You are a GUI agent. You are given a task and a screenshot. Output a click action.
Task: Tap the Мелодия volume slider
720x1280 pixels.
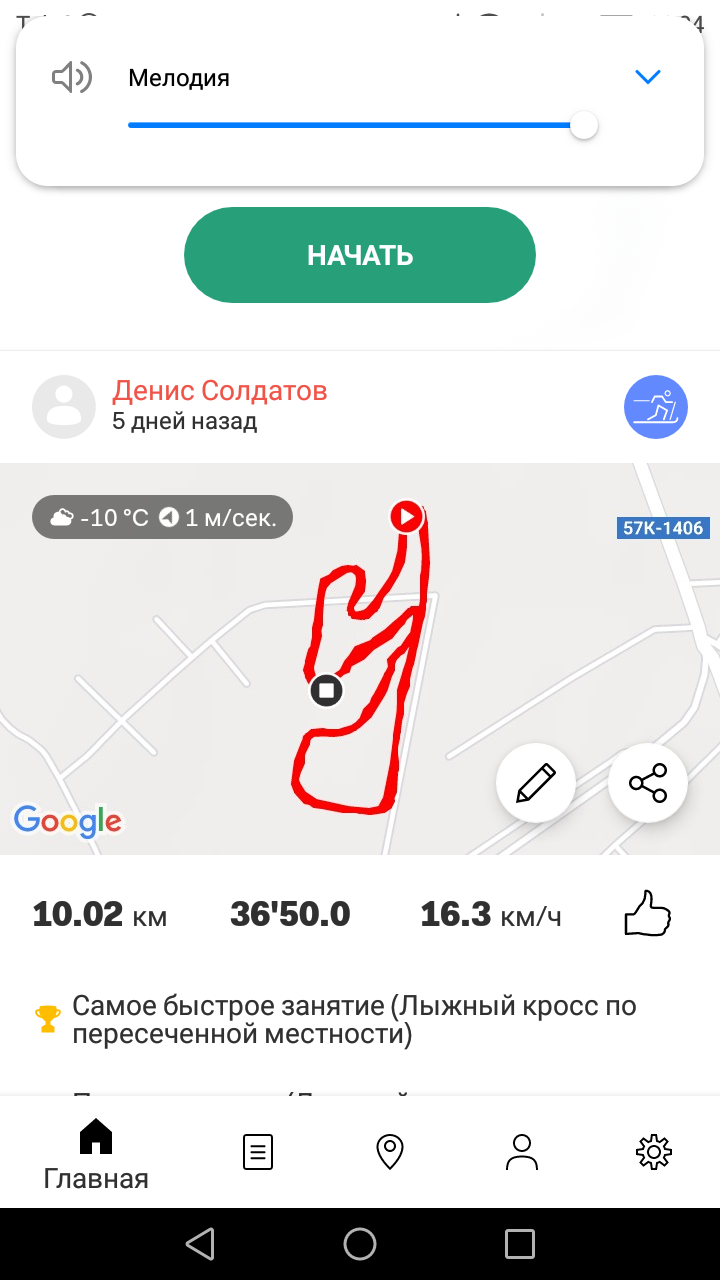(355, 126)
